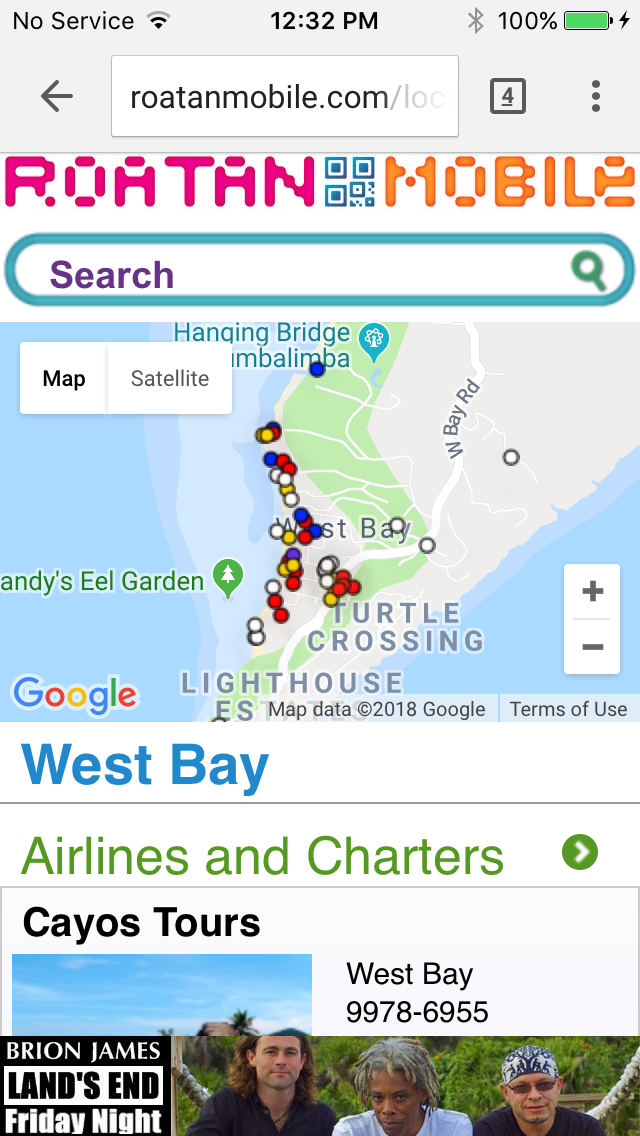Open the Brion James Land's End banner

(320, 1086)
